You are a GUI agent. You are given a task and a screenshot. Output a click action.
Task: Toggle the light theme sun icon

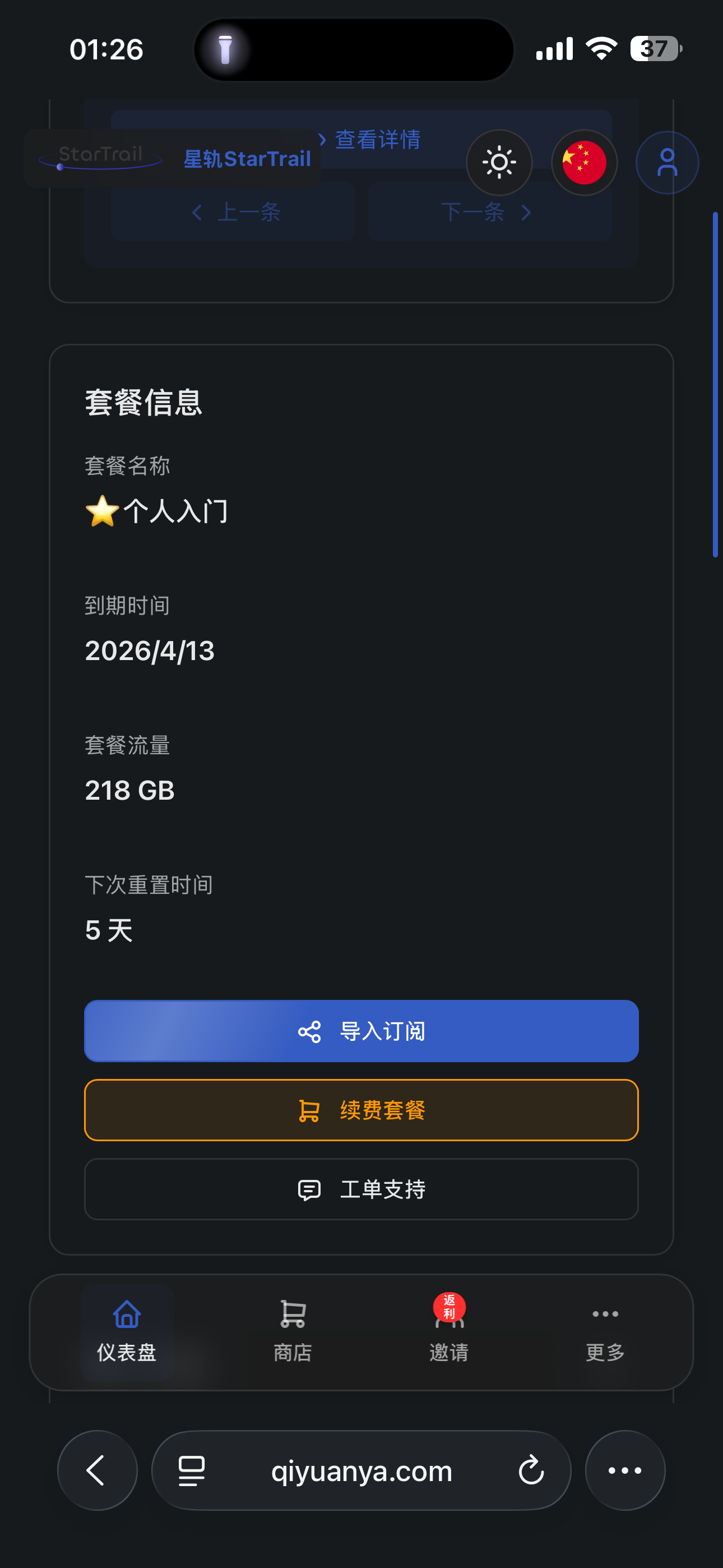tap(499, 162)
